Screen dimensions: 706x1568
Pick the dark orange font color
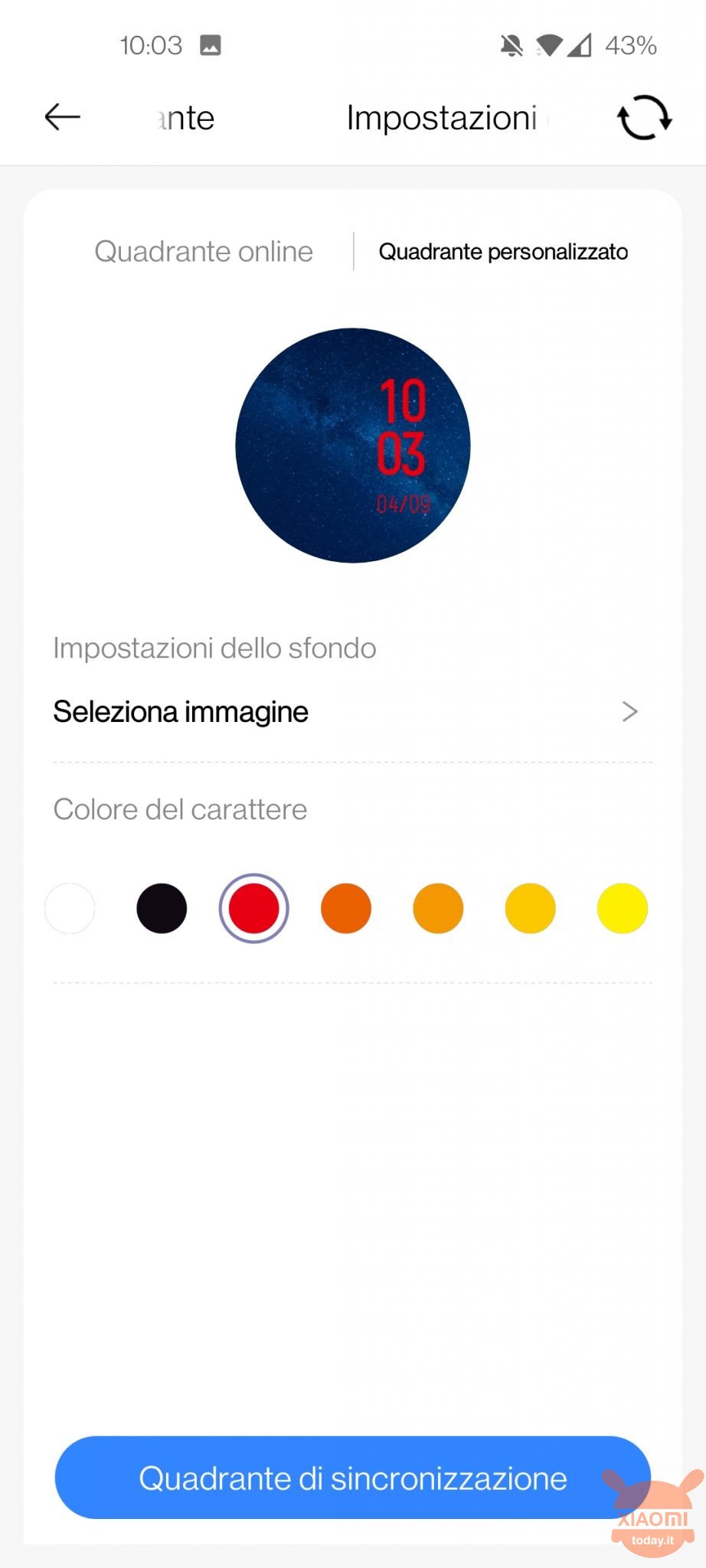click(346, 908)
